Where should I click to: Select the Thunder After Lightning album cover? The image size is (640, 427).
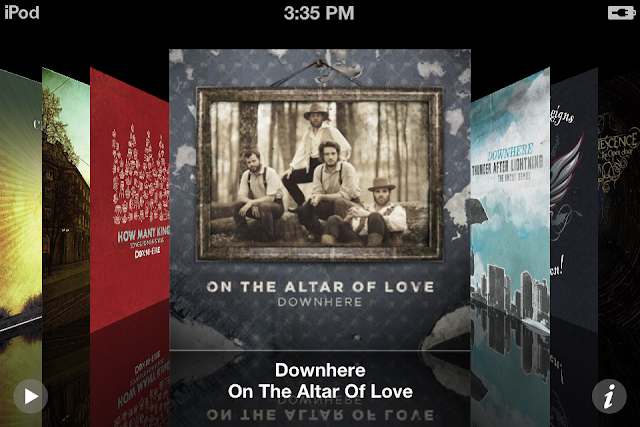click(x=510, y=210)
